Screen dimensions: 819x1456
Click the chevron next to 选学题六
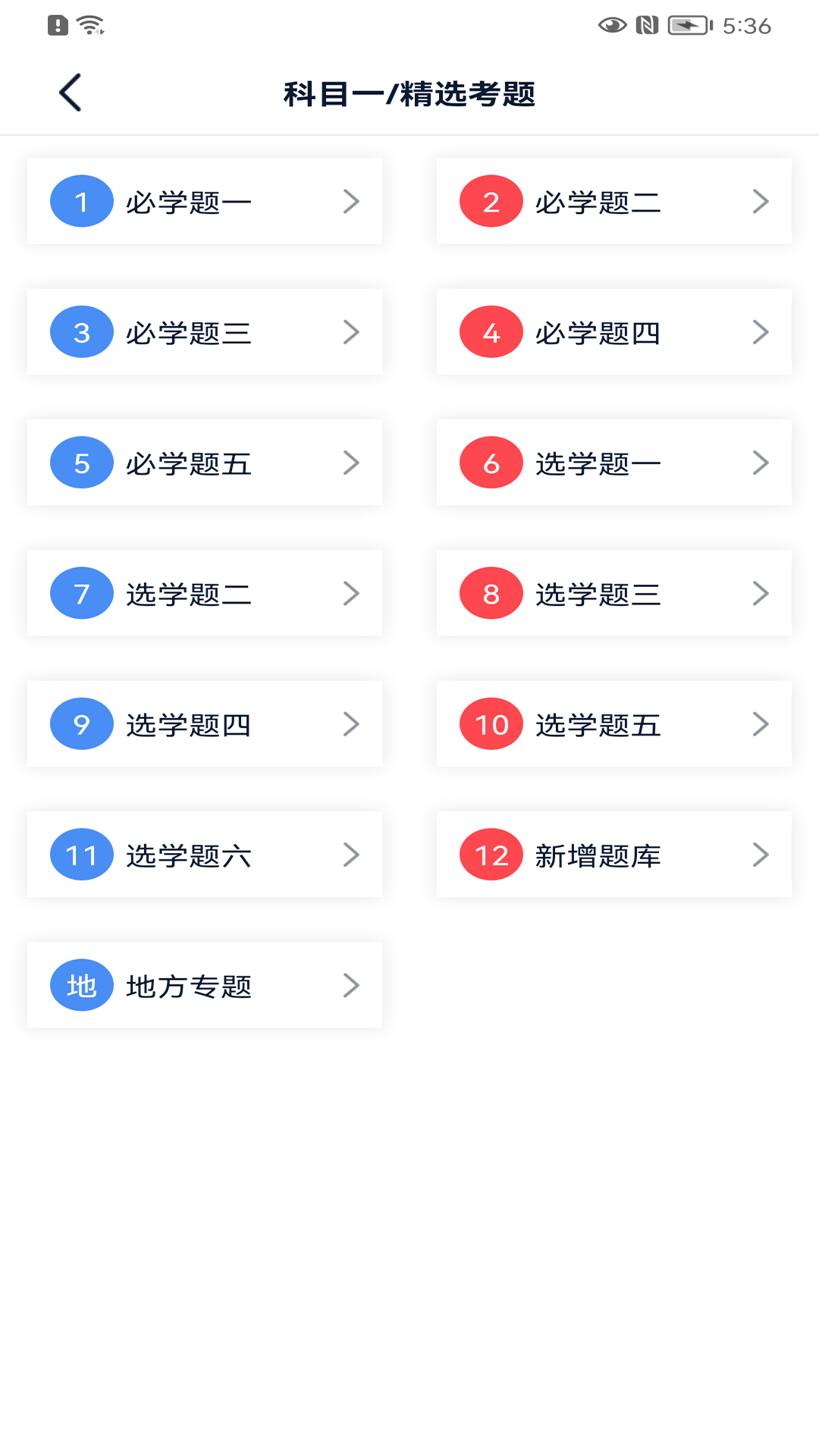coord(351,855)
